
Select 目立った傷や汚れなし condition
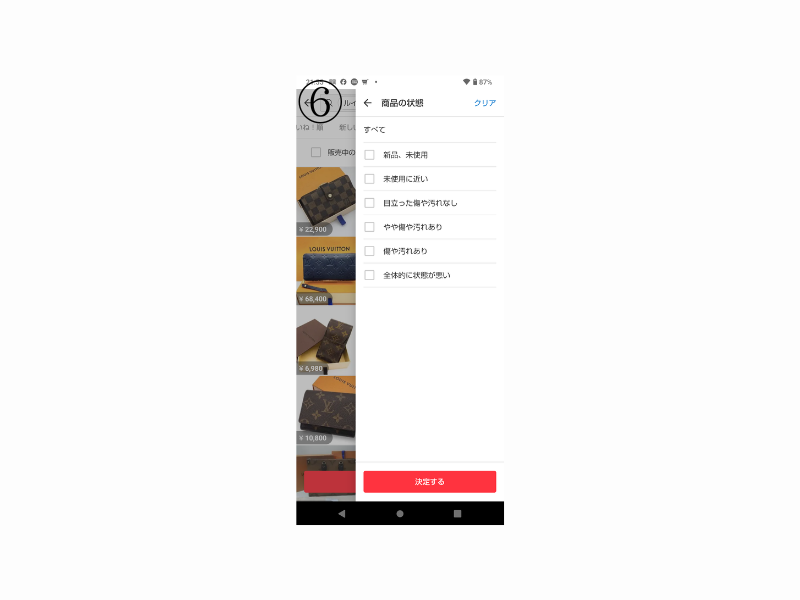click(x=370, y=203)
